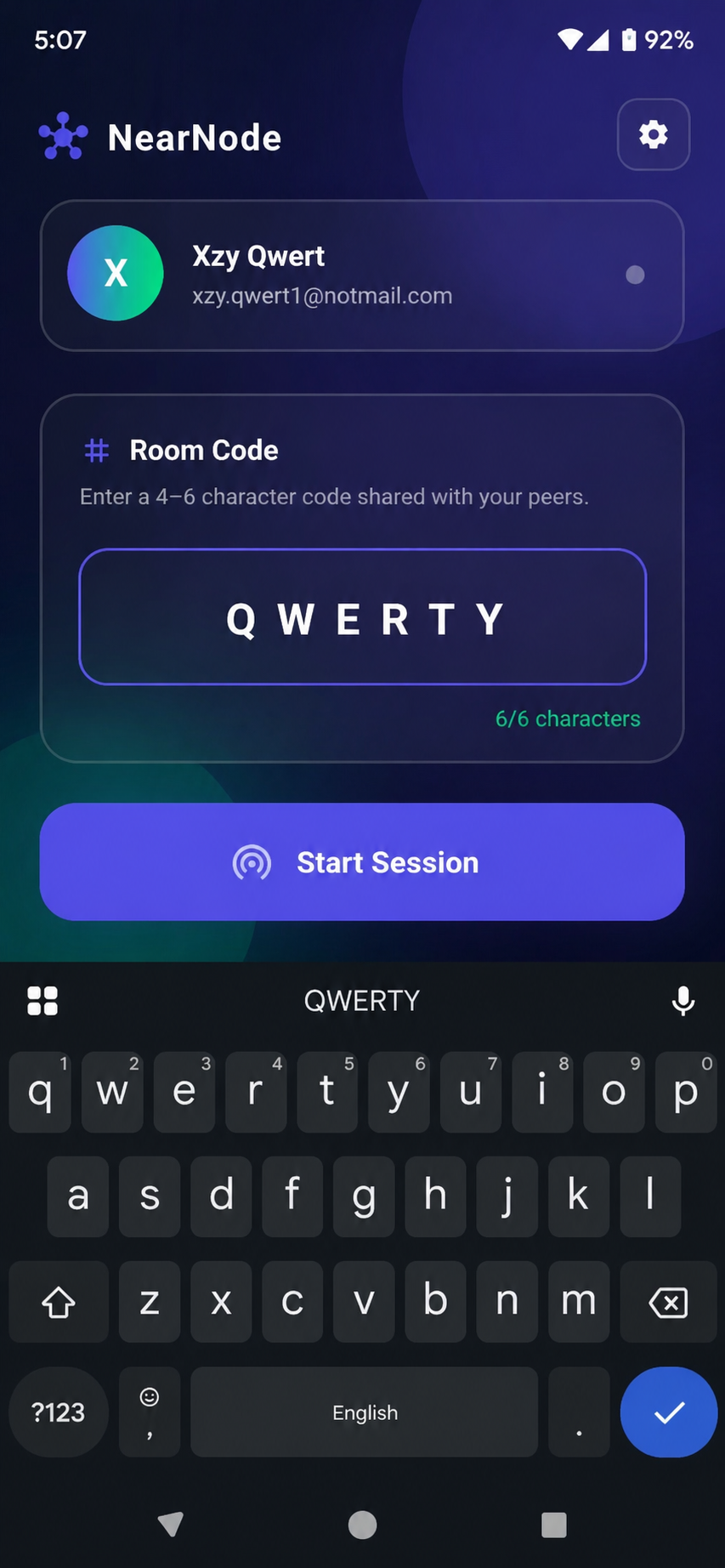Focus the room code field

[362, 617]
